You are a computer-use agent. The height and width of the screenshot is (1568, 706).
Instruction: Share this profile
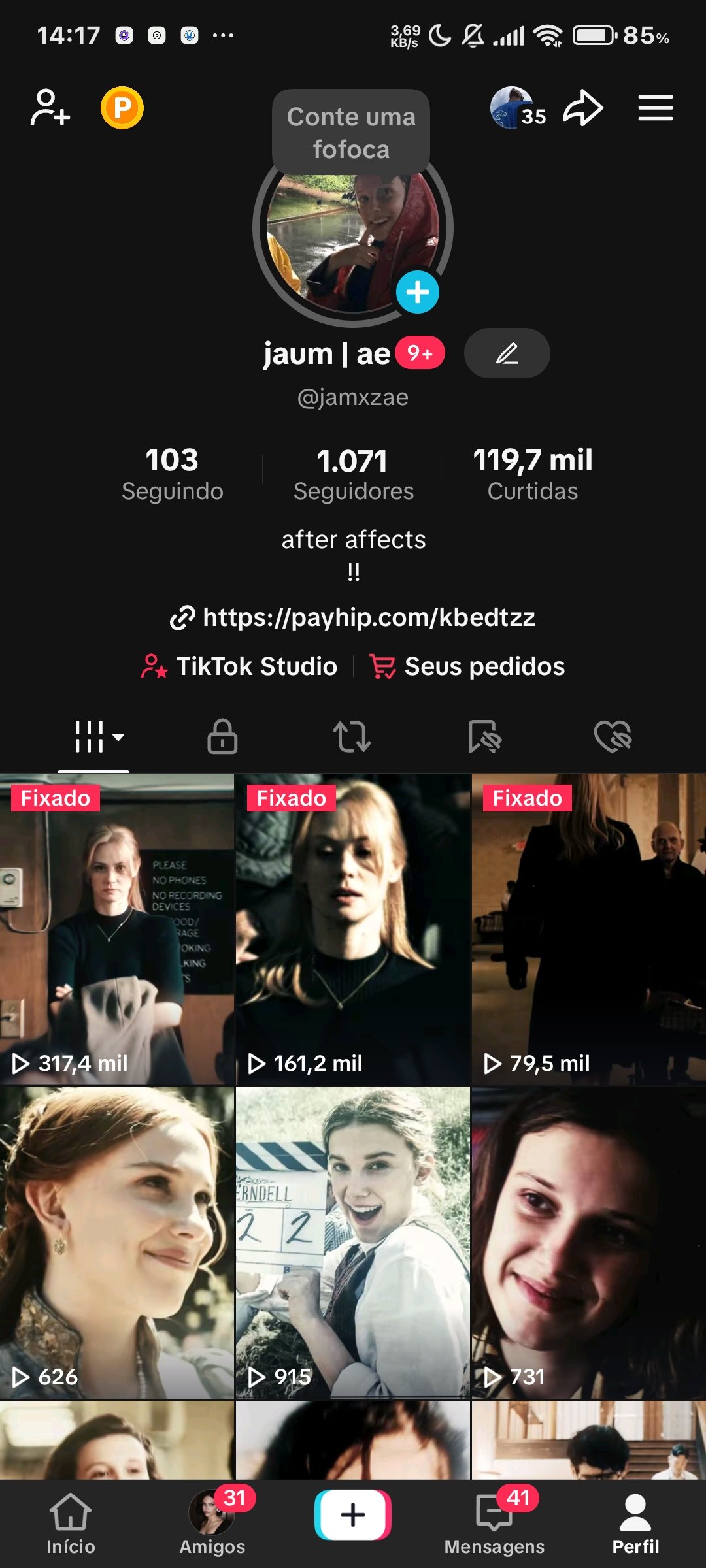click(x=583, y=108)
